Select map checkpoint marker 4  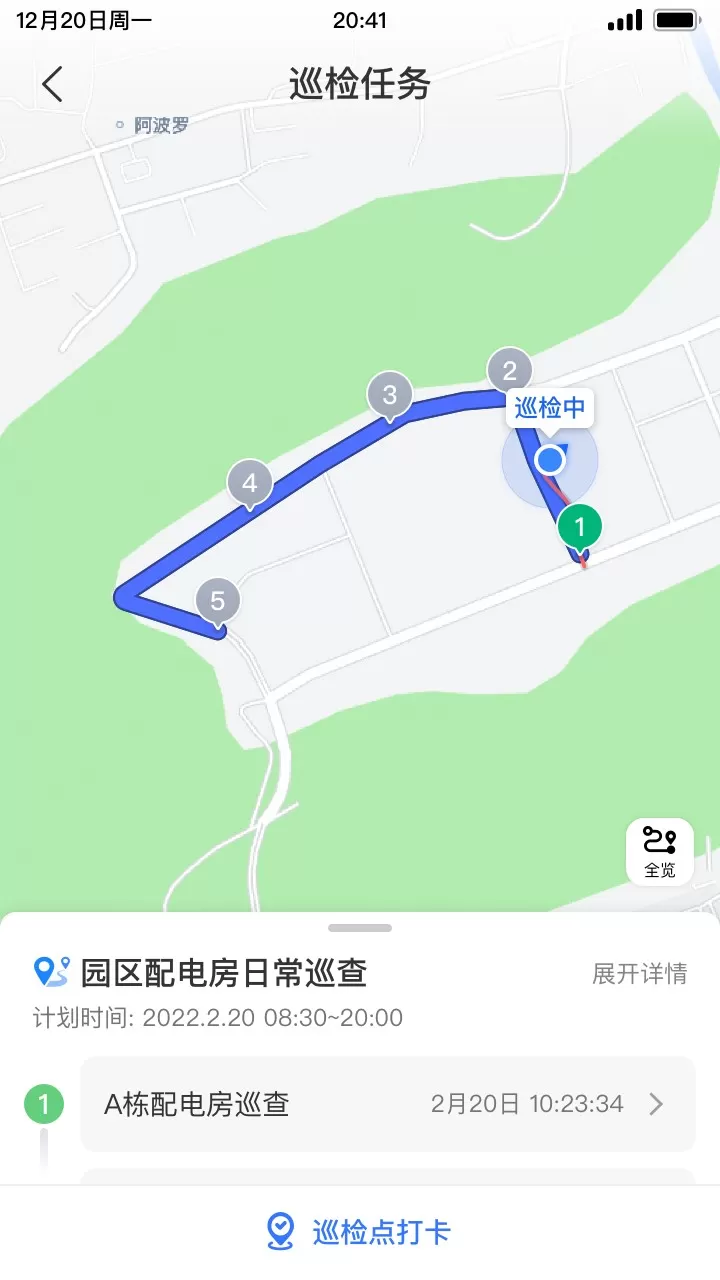click(249, 485)
